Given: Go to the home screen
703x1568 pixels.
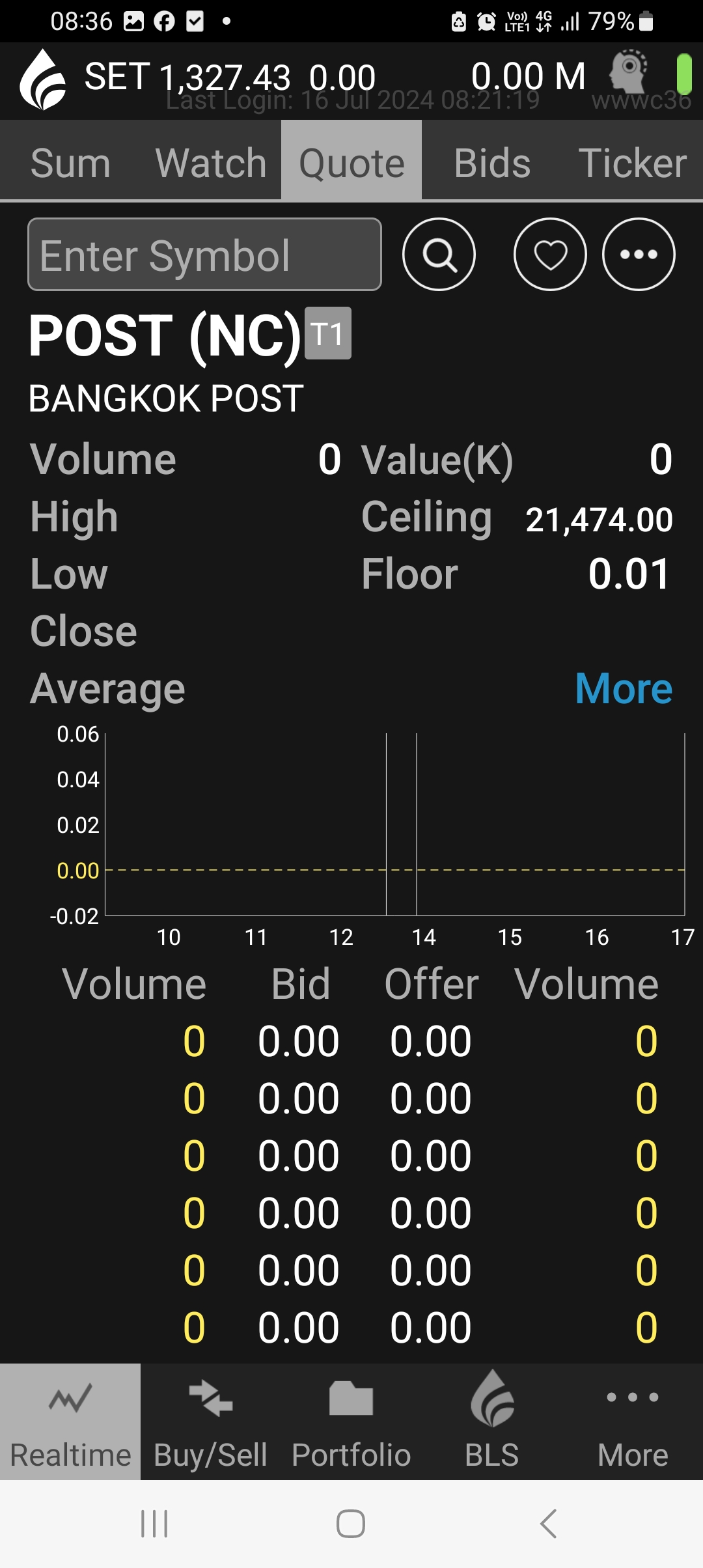Looking at the screenshot, I should pyautogui.click(x=351, y=1524).
